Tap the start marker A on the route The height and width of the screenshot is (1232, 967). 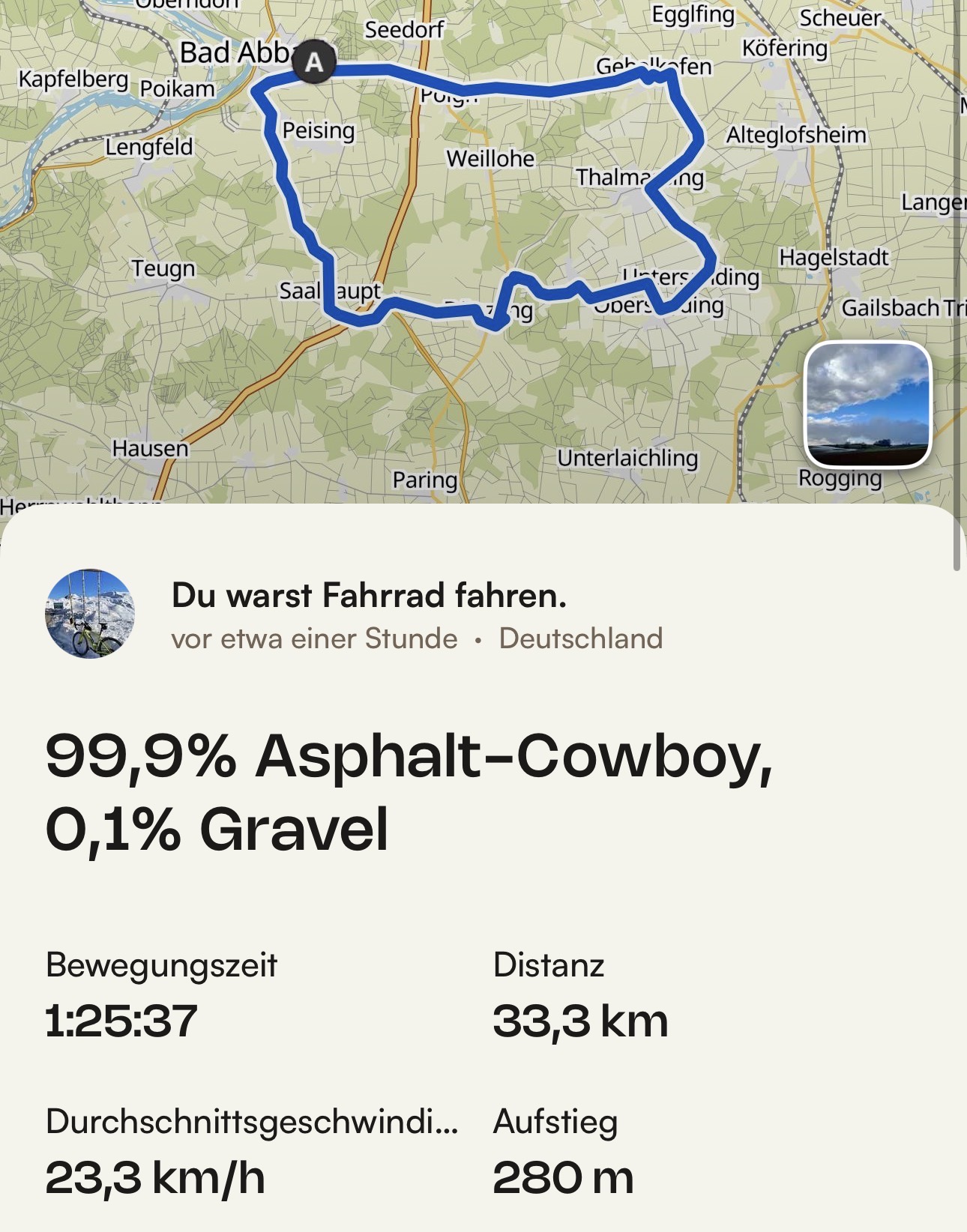(x=314, y=61)
